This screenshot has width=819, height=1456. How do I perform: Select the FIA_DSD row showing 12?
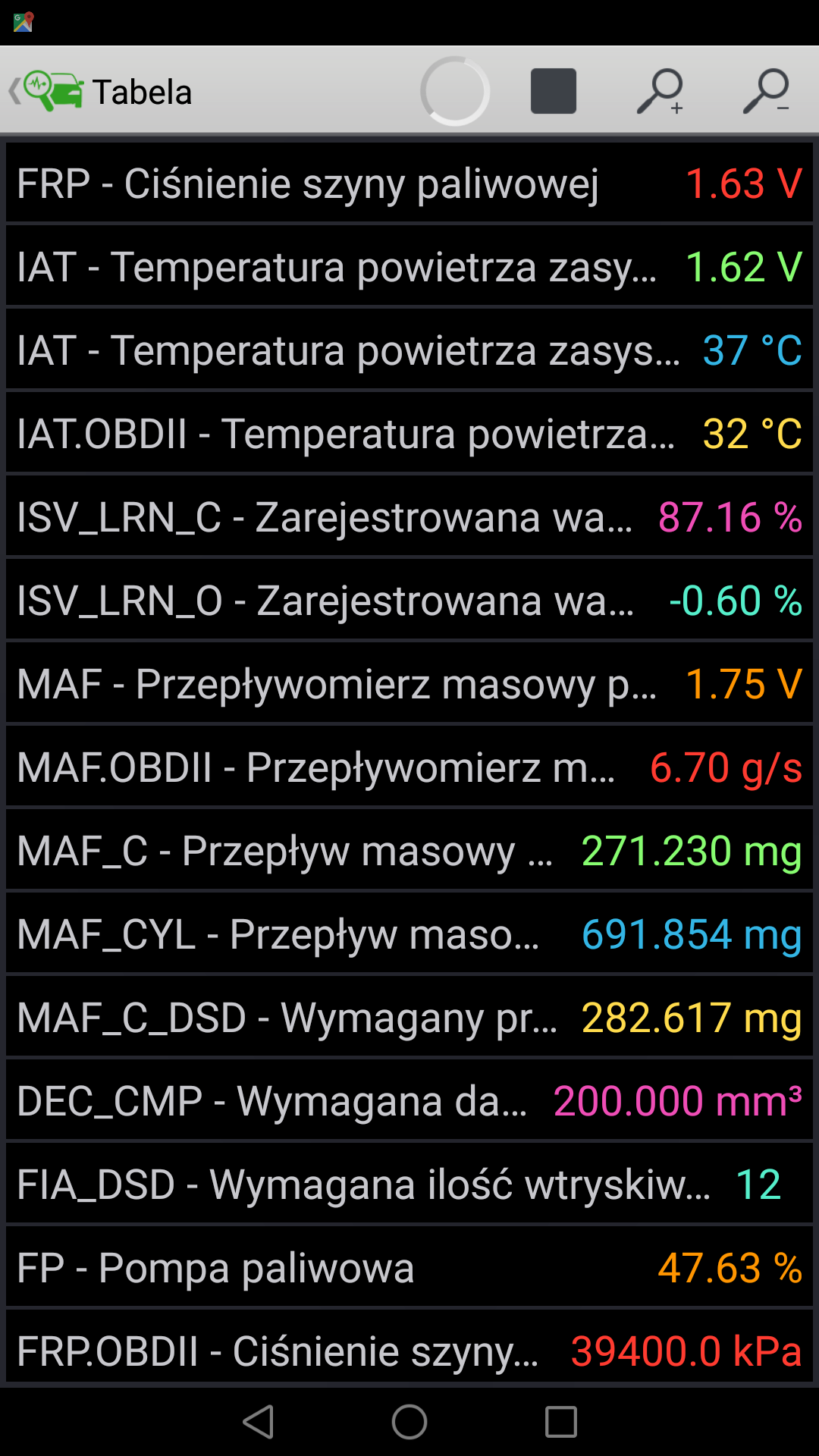pos(409,1185)
